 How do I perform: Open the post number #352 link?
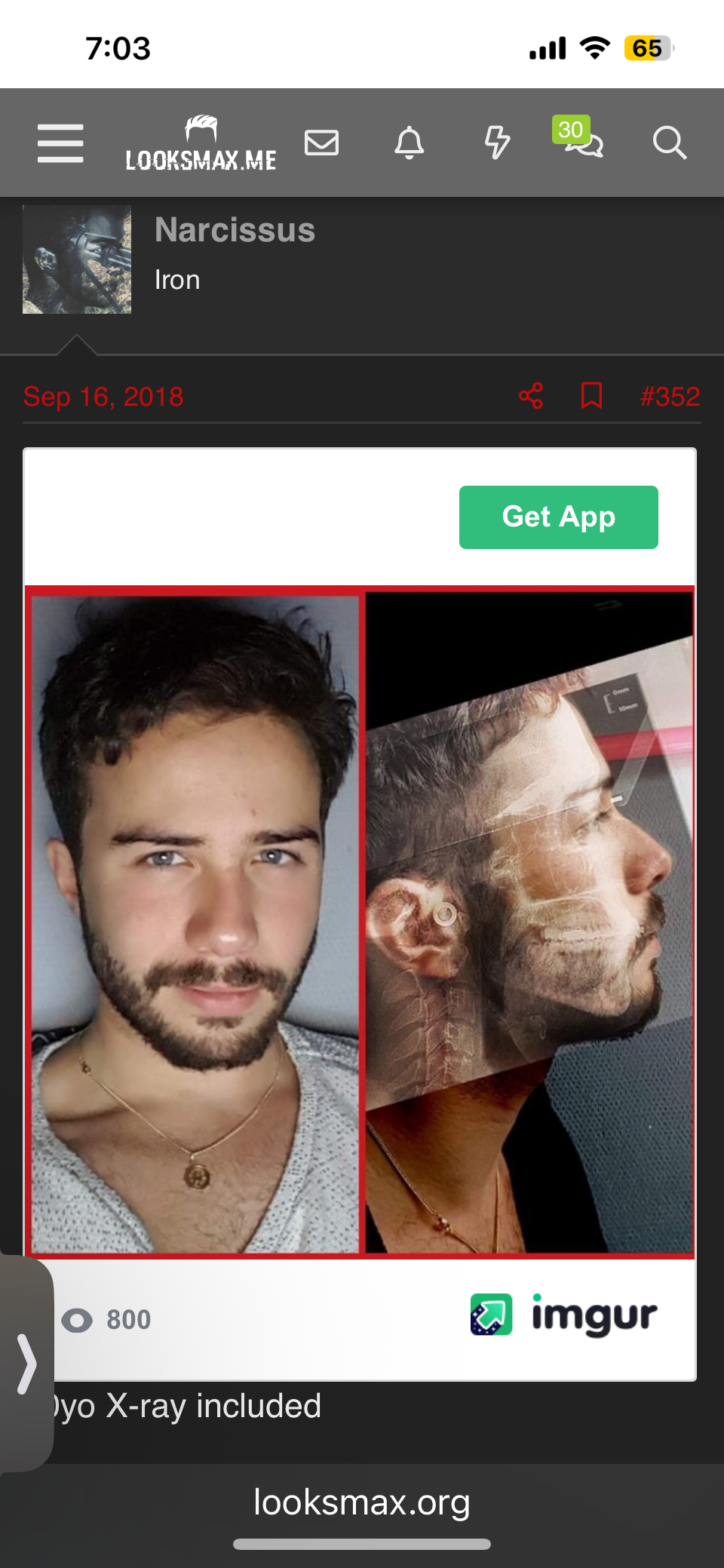coord(670,397)
